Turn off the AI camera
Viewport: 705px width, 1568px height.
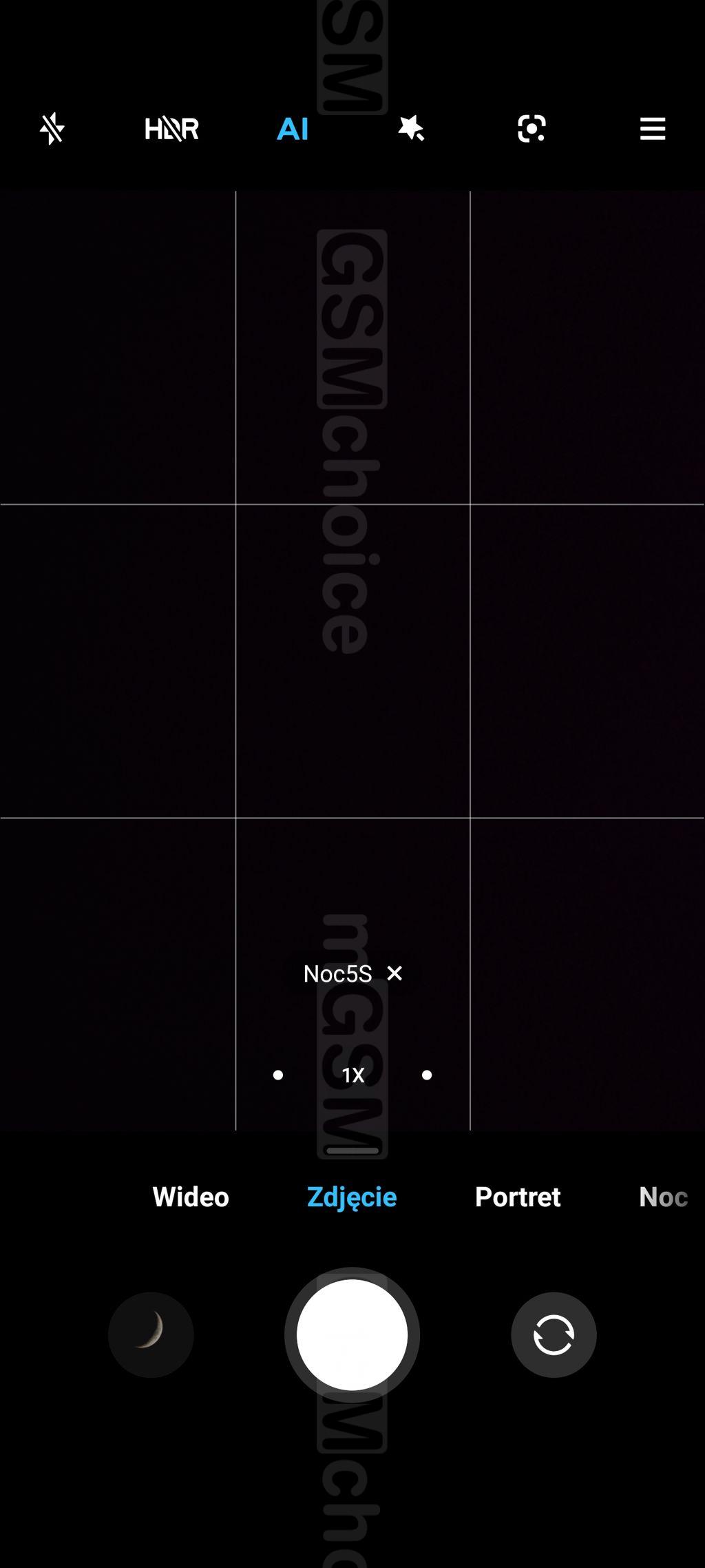[x=292, y=129]
